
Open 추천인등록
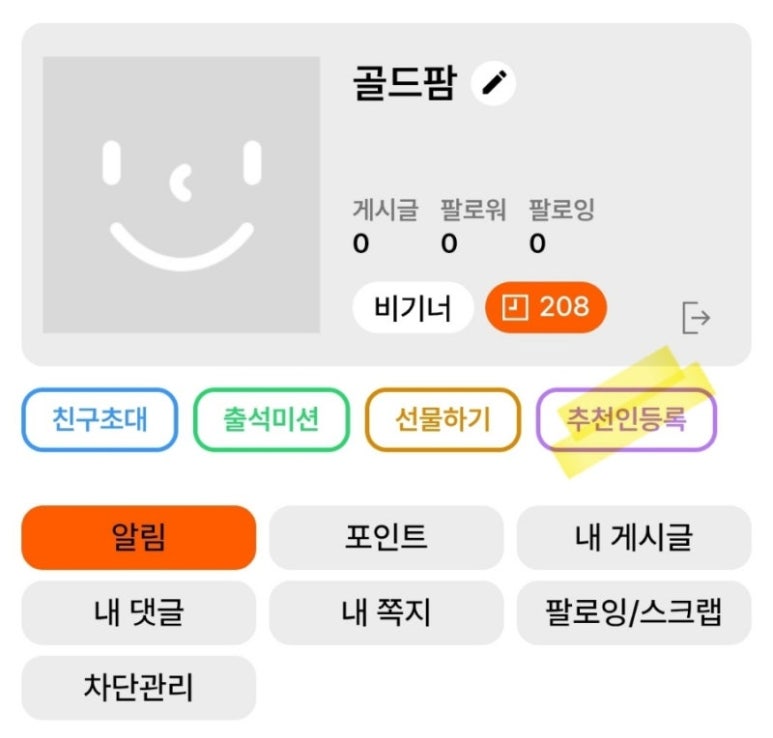pos(626,419)
